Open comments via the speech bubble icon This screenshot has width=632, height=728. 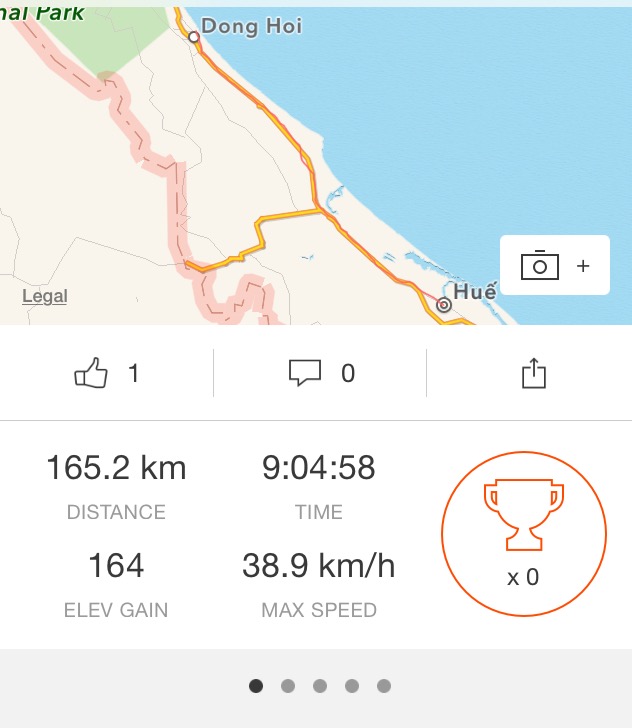pos(305,374)
